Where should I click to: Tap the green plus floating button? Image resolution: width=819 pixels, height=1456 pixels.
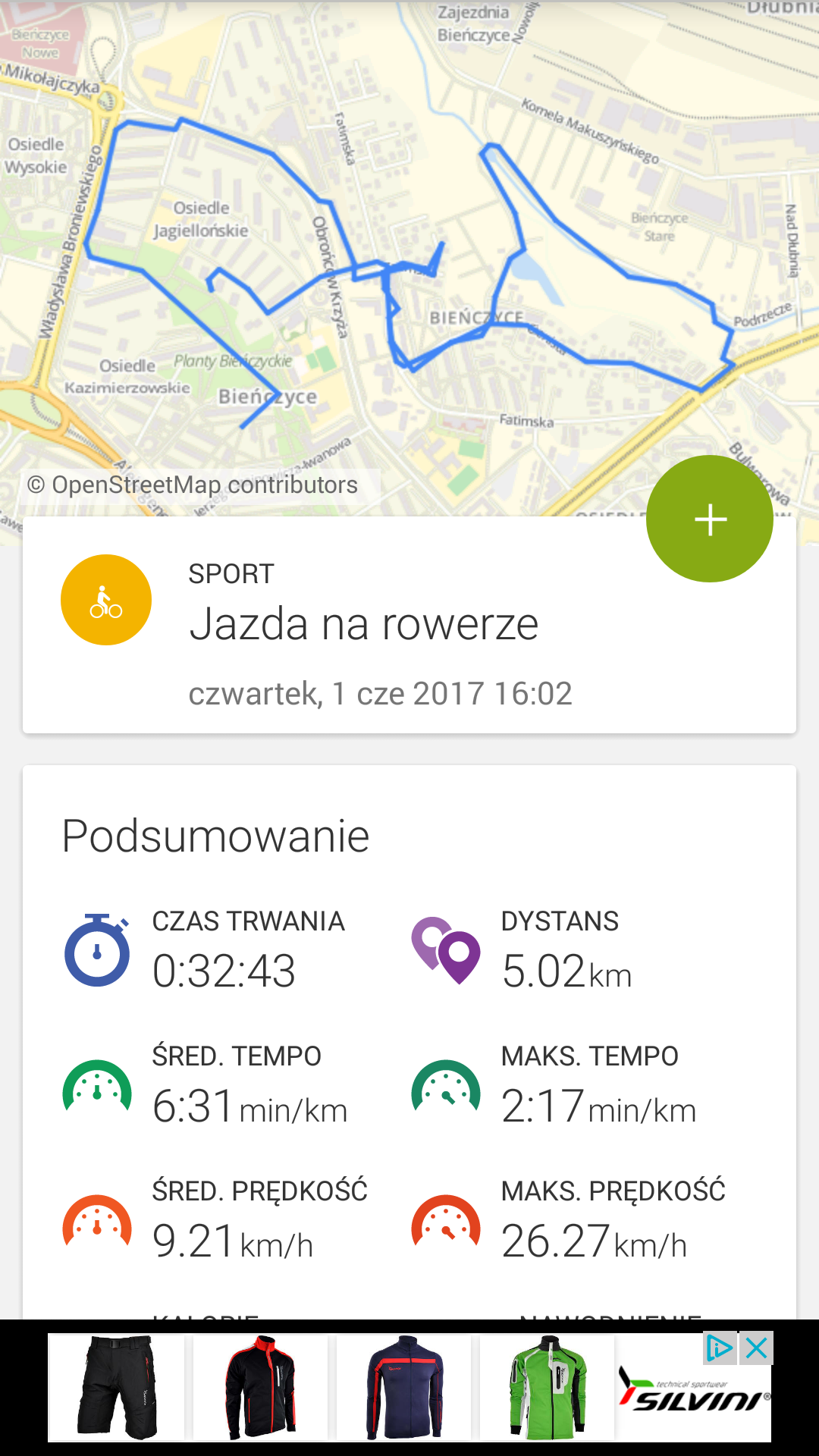(710, 519)
